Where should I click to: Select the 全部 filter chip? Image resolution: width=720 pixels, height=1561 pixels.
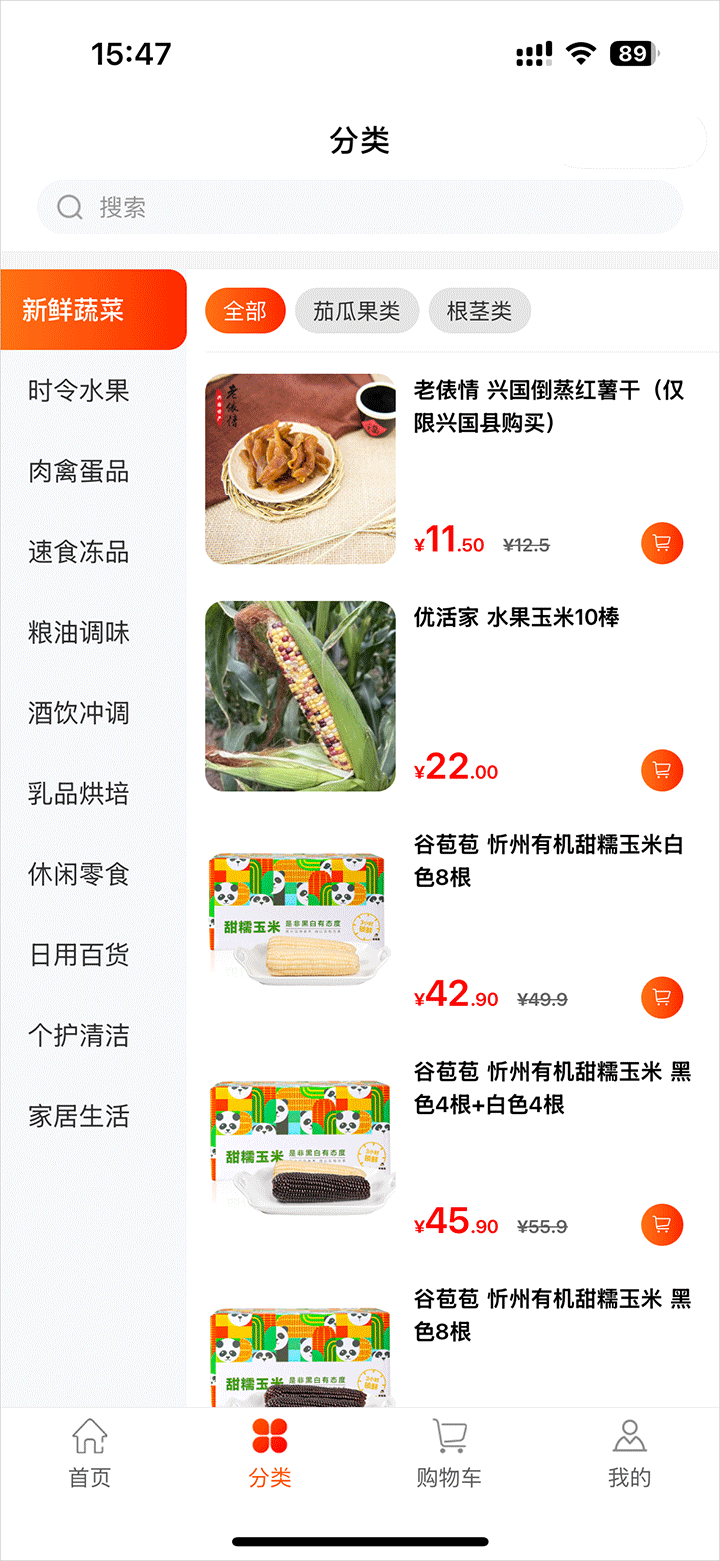pos(245,311)
